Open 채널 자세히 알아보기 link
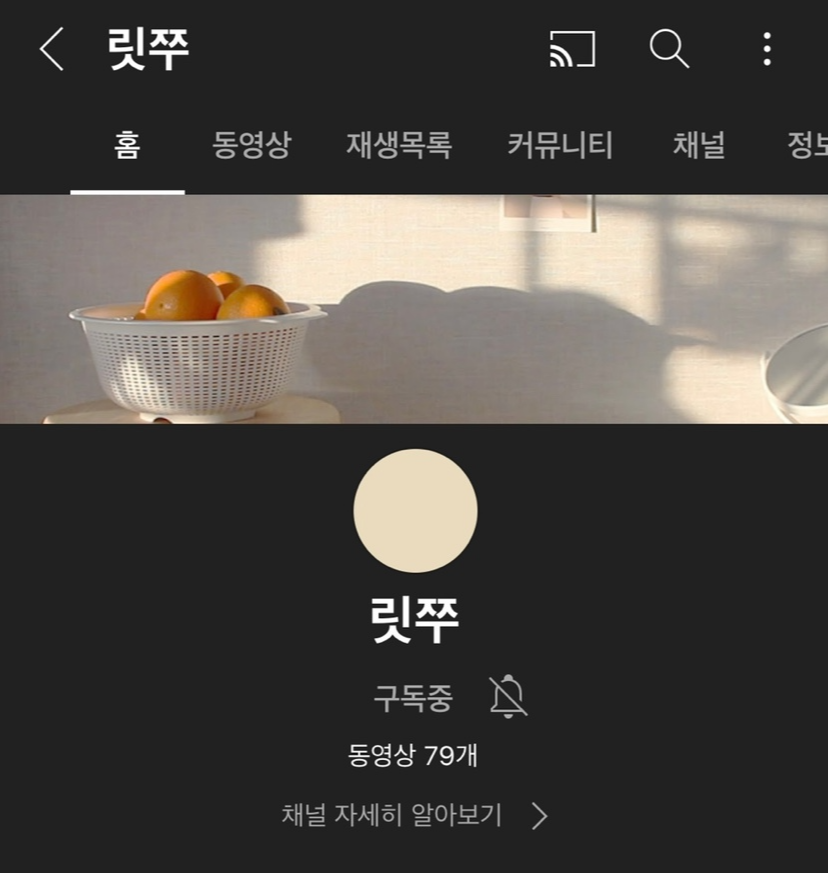This screenshot has height=873, width=829. coord(414,816)
